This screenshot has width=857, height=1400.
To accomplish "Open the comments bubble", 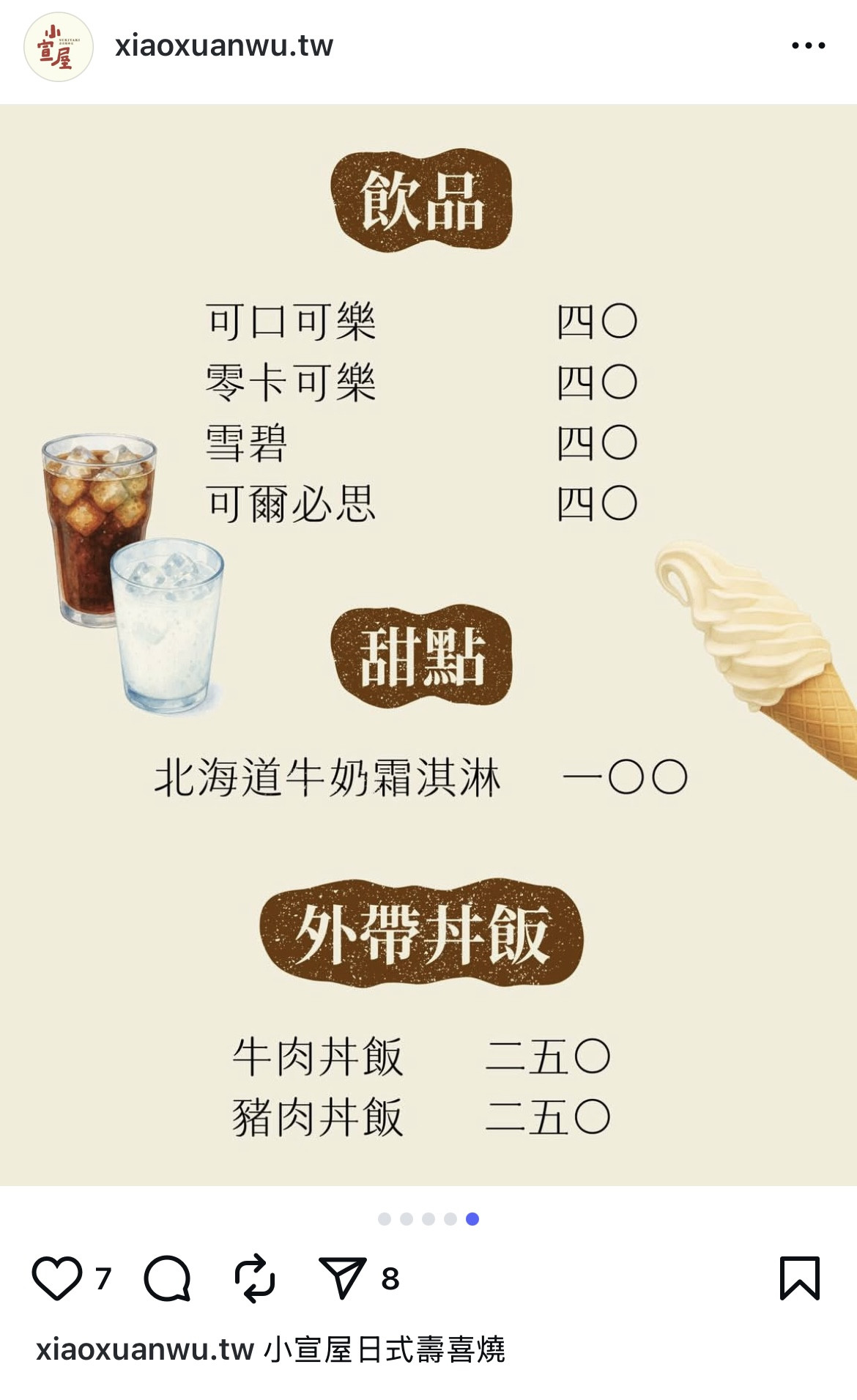I will pos(167,1278).
